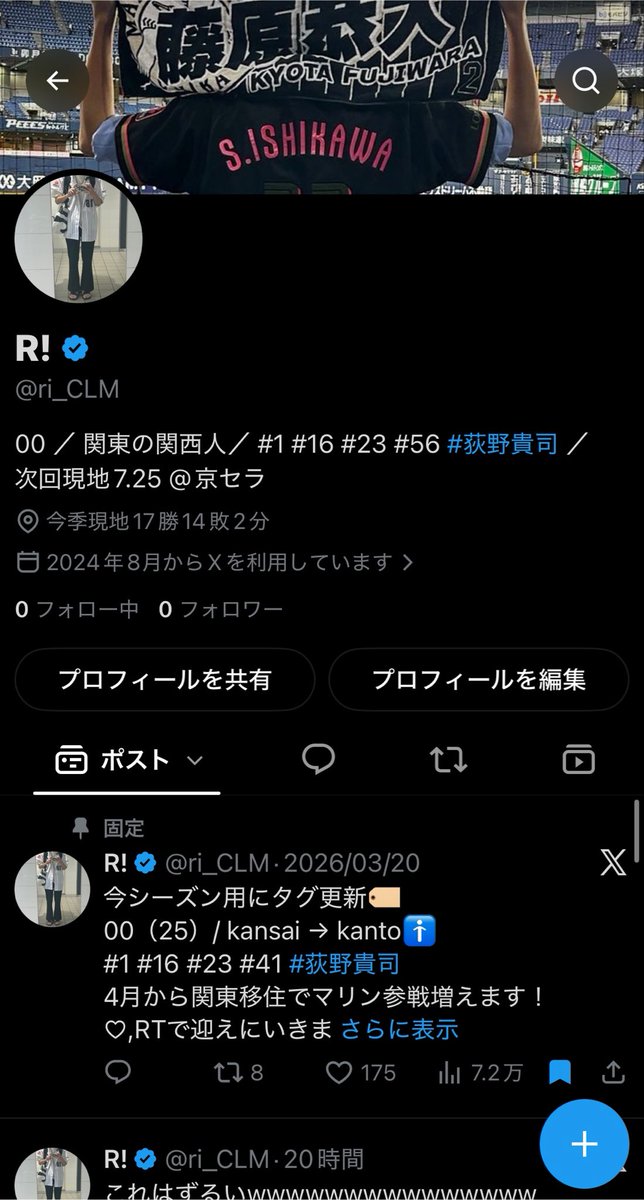This screenshot has height=1200, width=644.
Task: View the フォロワー followers list
Action: [221, 608]
